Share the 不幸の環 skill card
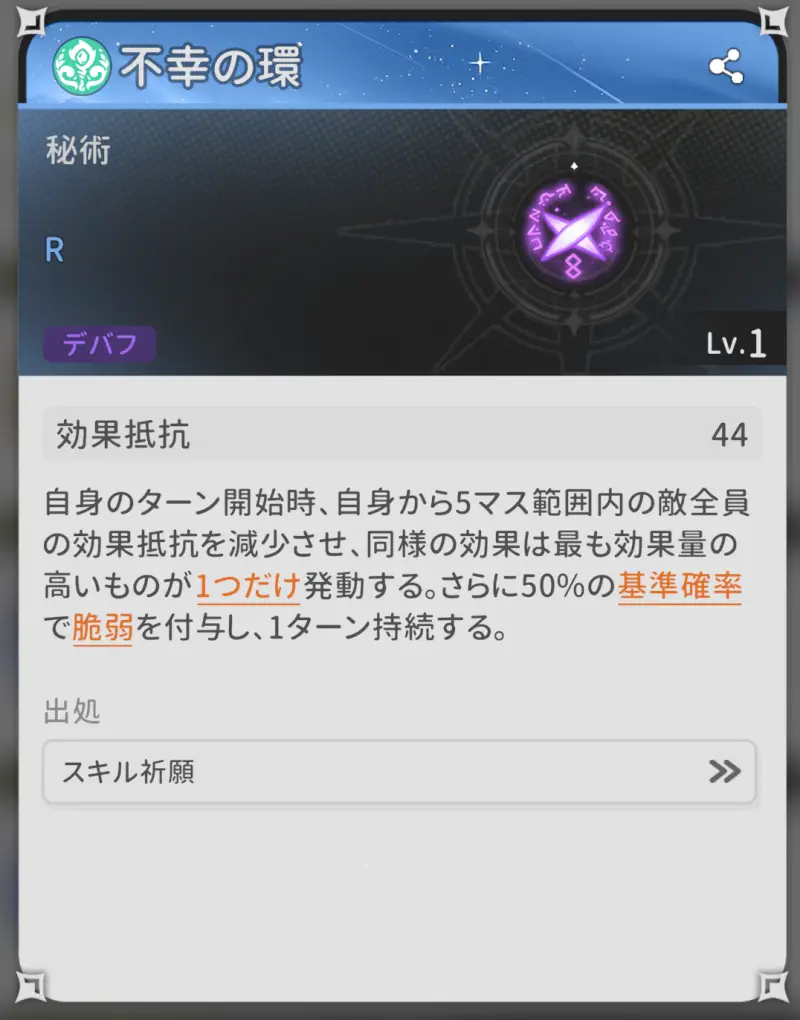This screenshot has width=800, height=1020. tap(725, 68)
